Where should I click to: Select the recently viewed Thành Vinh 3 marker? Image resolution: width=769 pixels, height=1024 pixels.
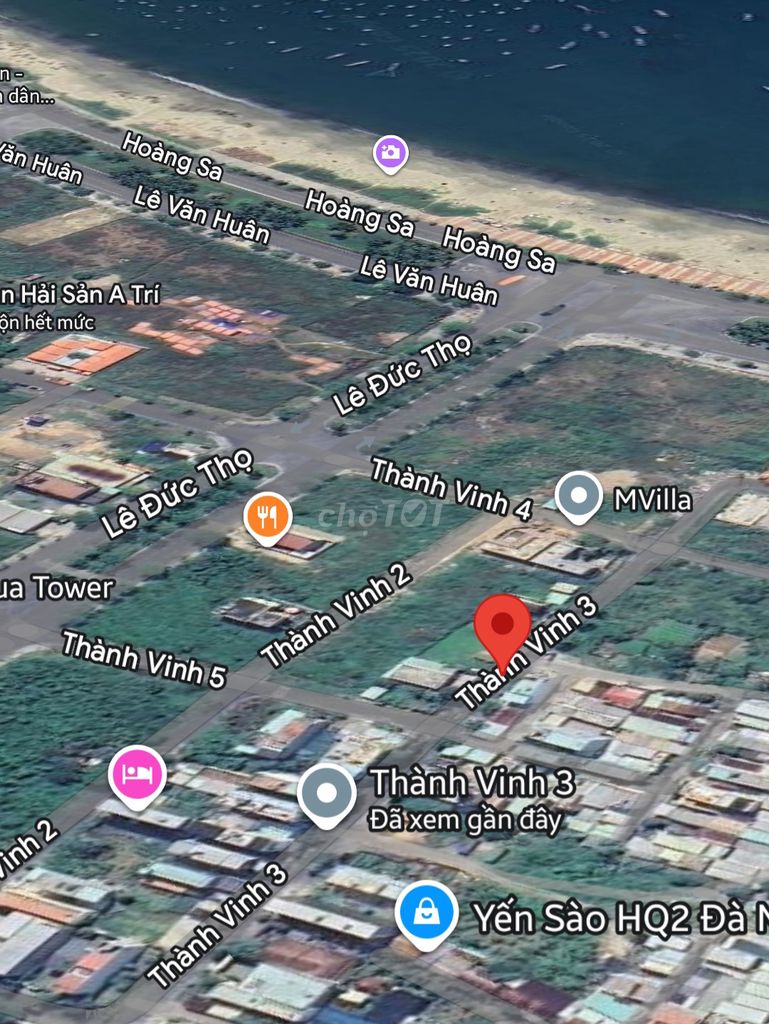[x=327, y=793]
